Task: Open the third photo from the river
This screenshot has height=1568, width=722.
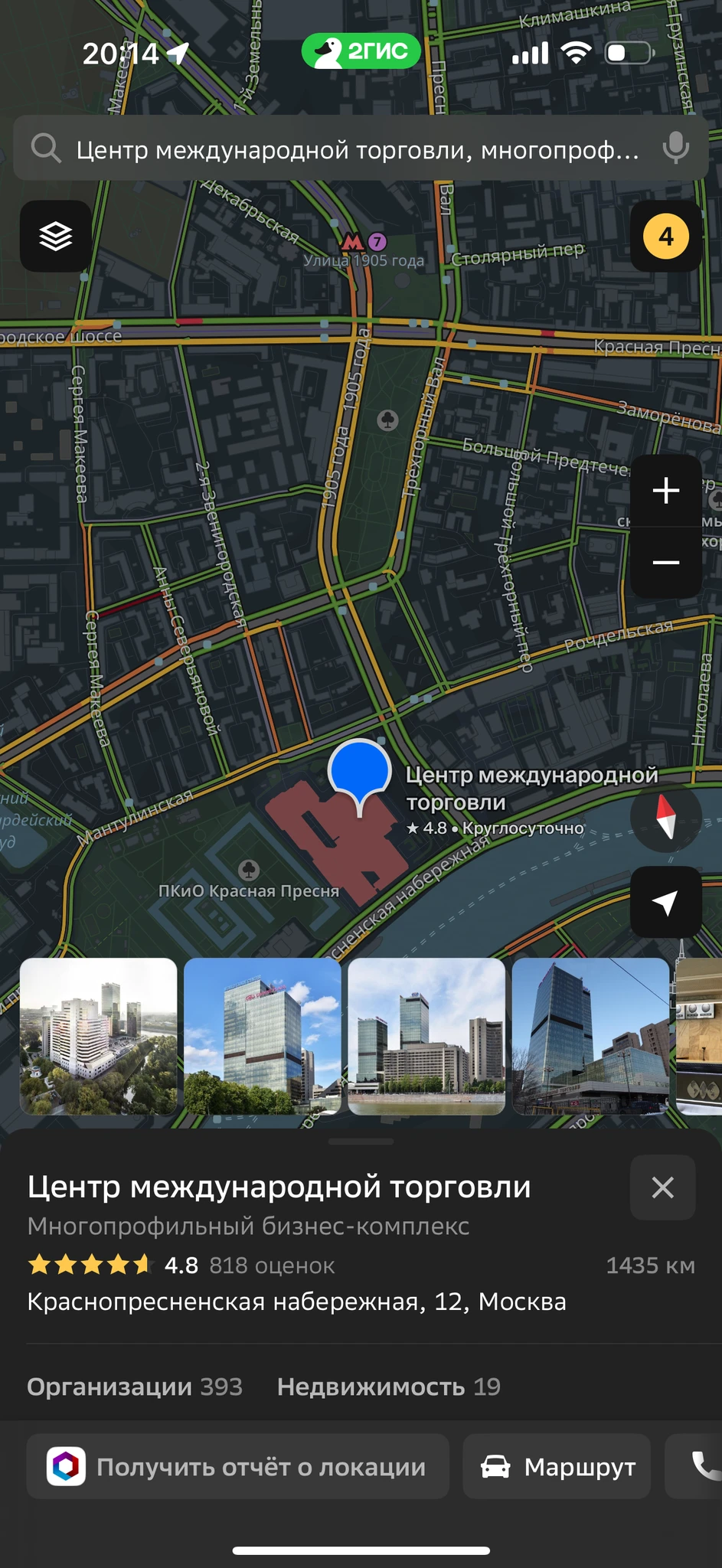Action: [426, 1037]
